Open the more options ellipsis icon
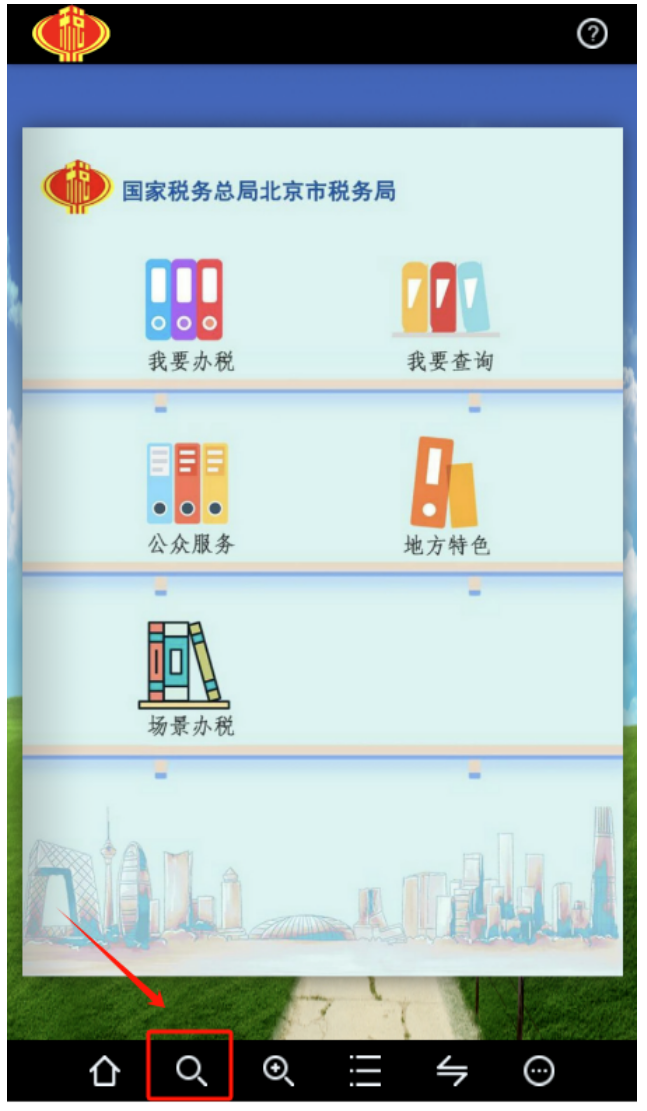The width and height of the screenshot is (647, 1111). click(539, 1071)
